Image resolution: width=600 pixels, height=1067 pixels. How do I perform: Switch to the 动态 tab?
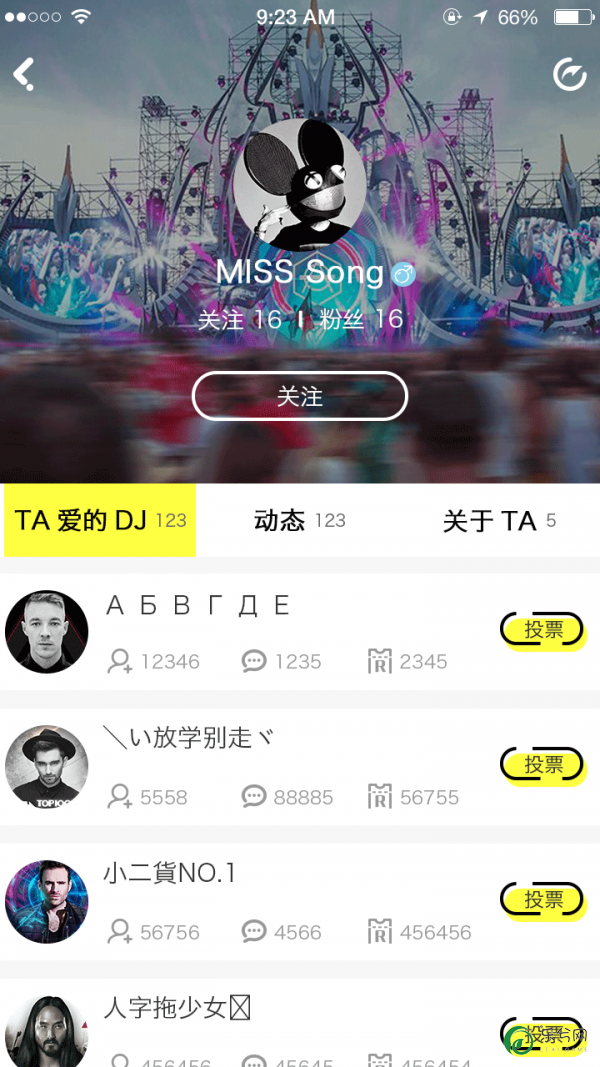pyautogui.click(x=299, y=520)
